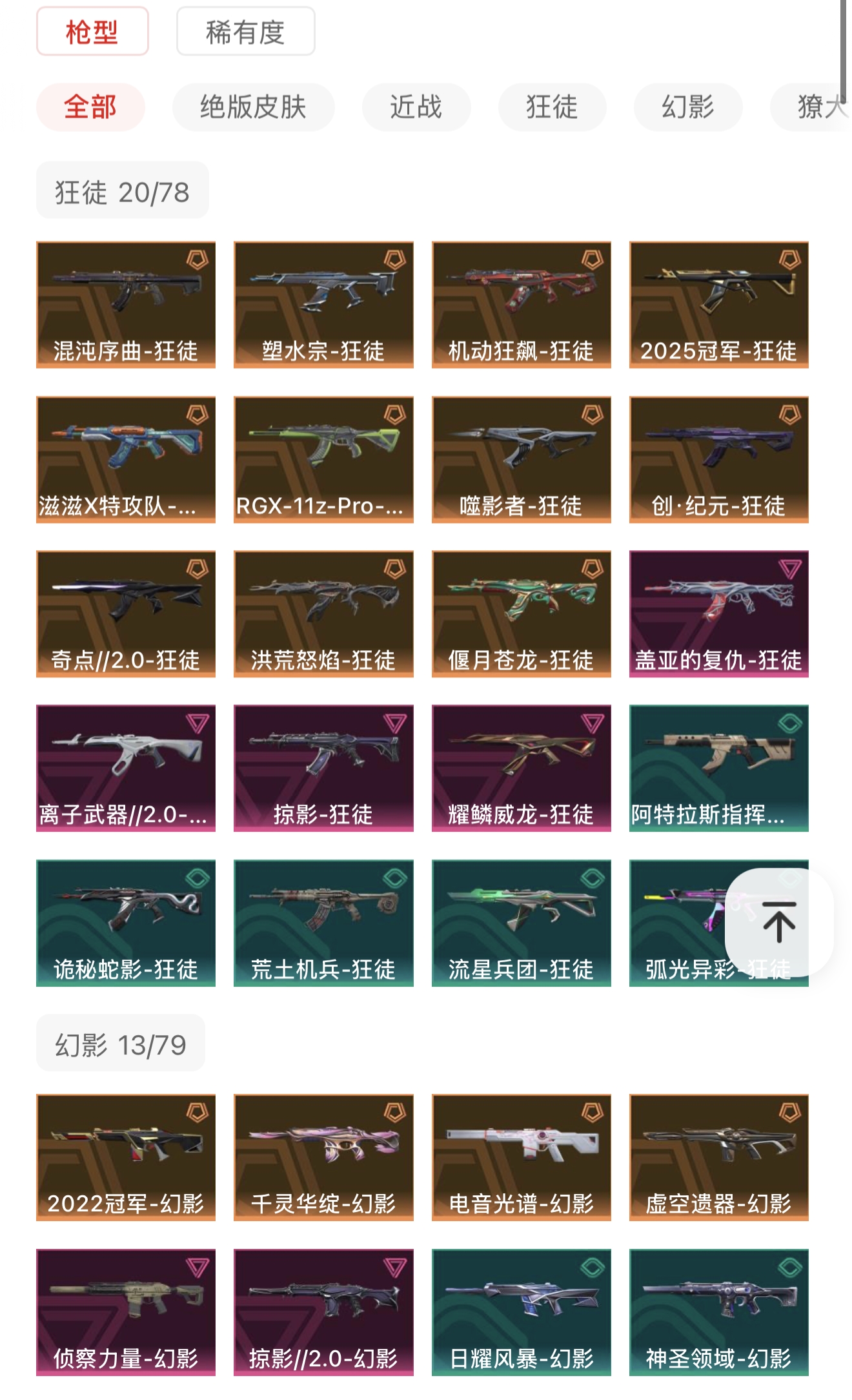The height and width of the screenshot is (1400, 852).
Task: View 电音光谱-幻影 skin
Action: pyautogui.click(x=521, y=1157)
